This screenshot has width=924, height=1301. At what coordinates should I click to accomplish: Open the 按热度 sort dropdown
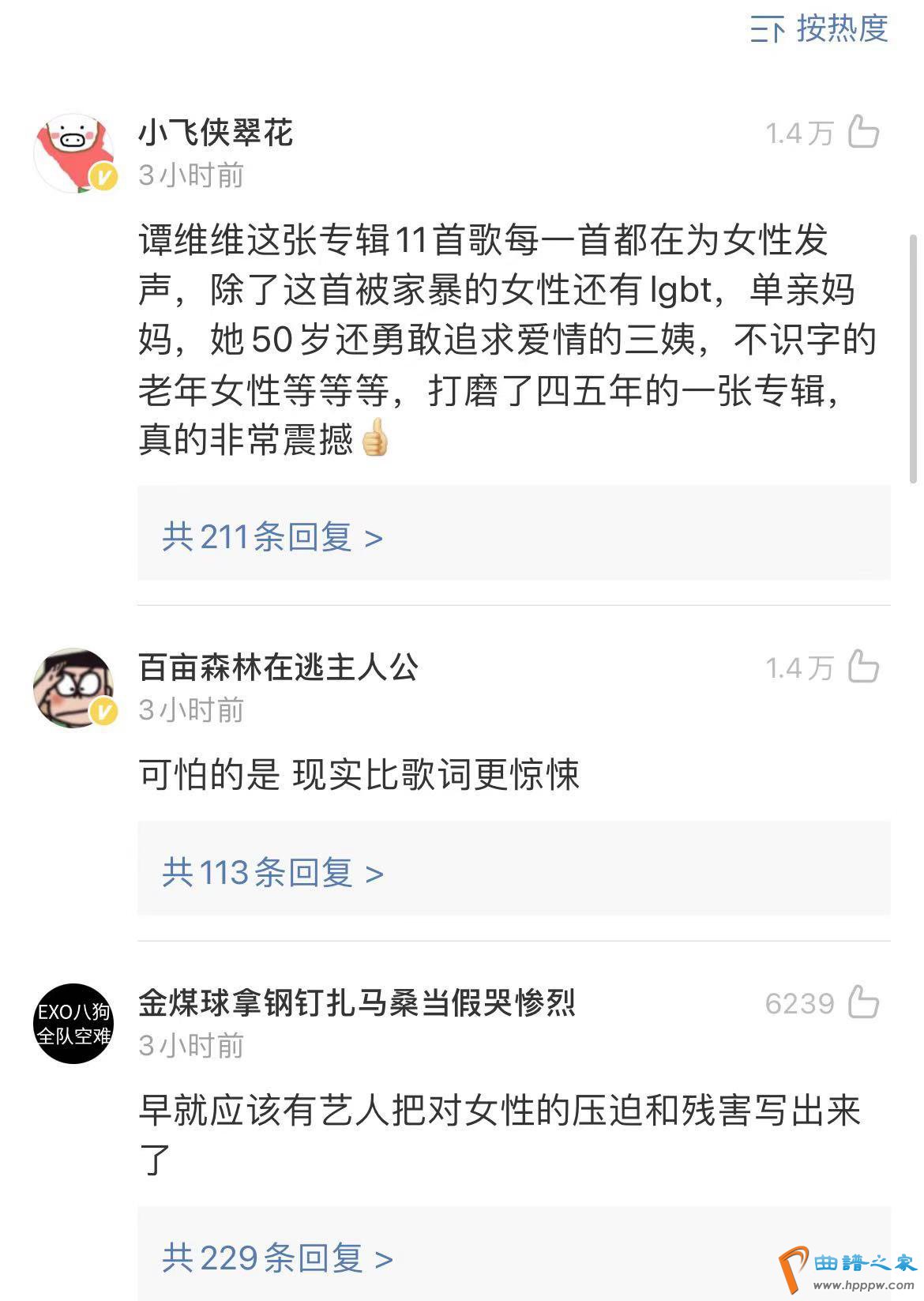[820, 29]
